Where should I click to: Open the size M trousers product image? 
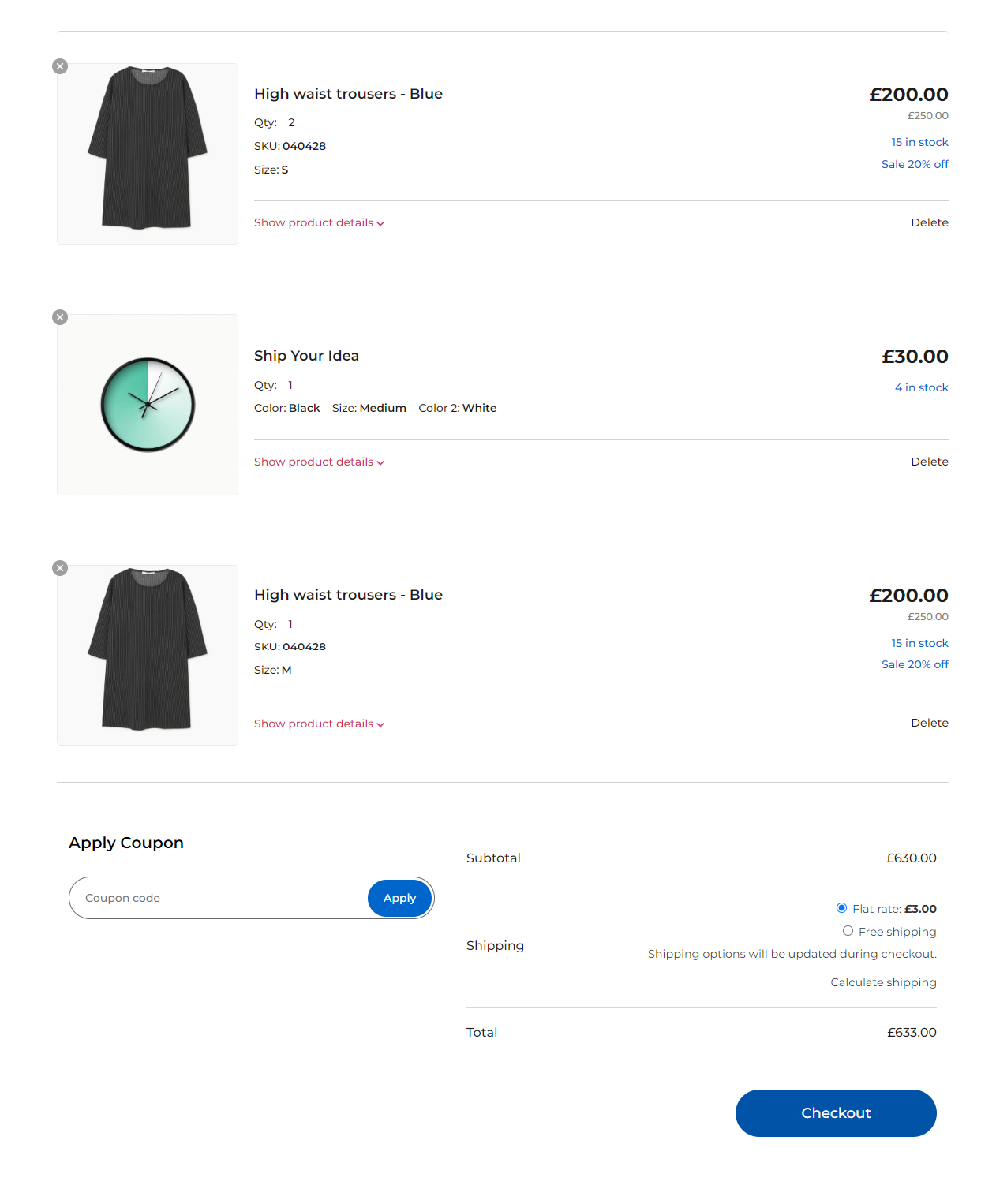[148, 655]
